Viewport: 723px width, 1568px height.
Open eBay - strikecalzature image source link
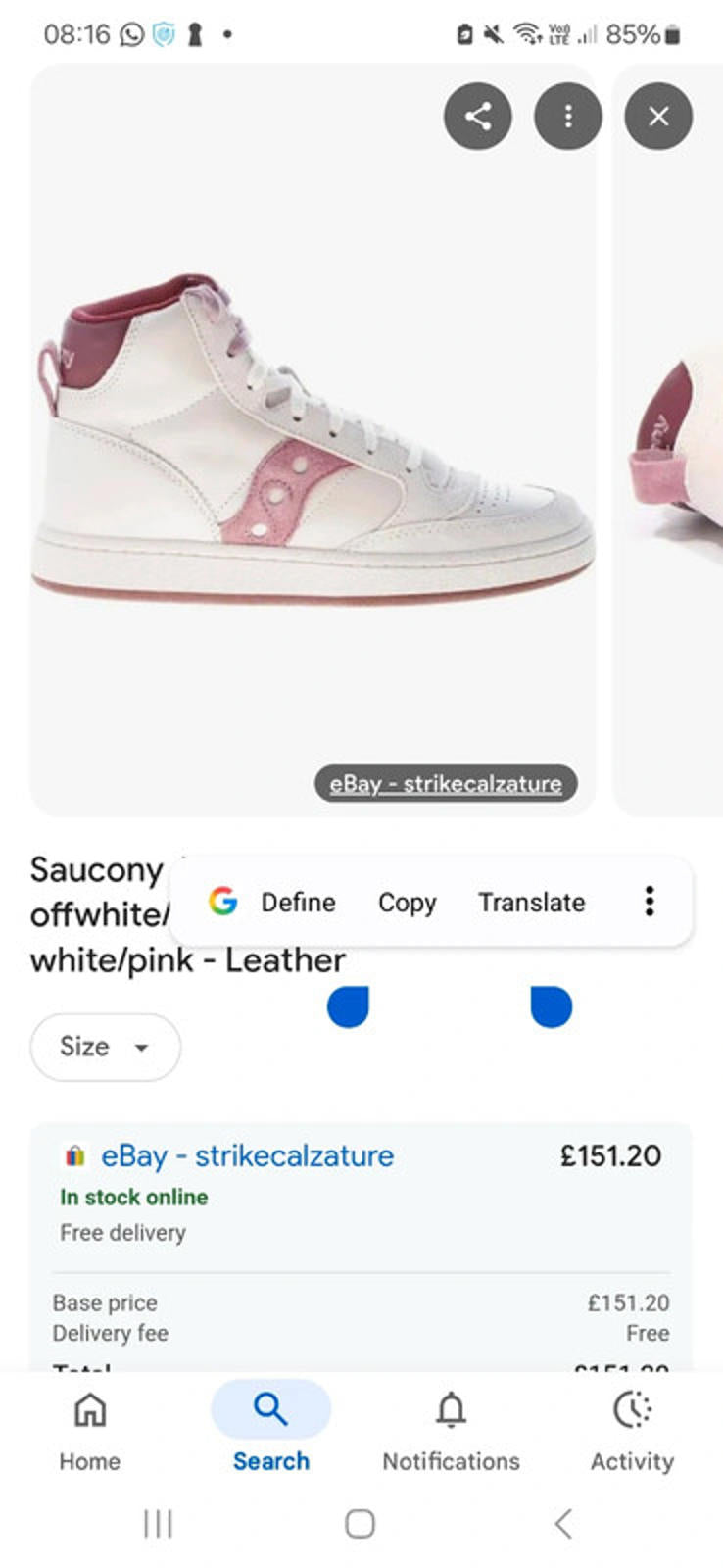click(446, 784)
